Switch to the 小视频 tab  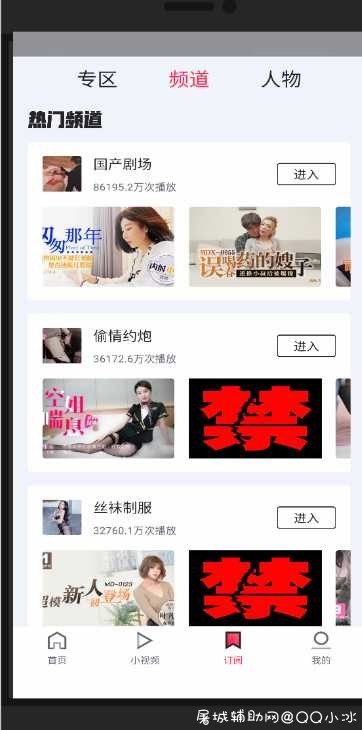(145, 648)
